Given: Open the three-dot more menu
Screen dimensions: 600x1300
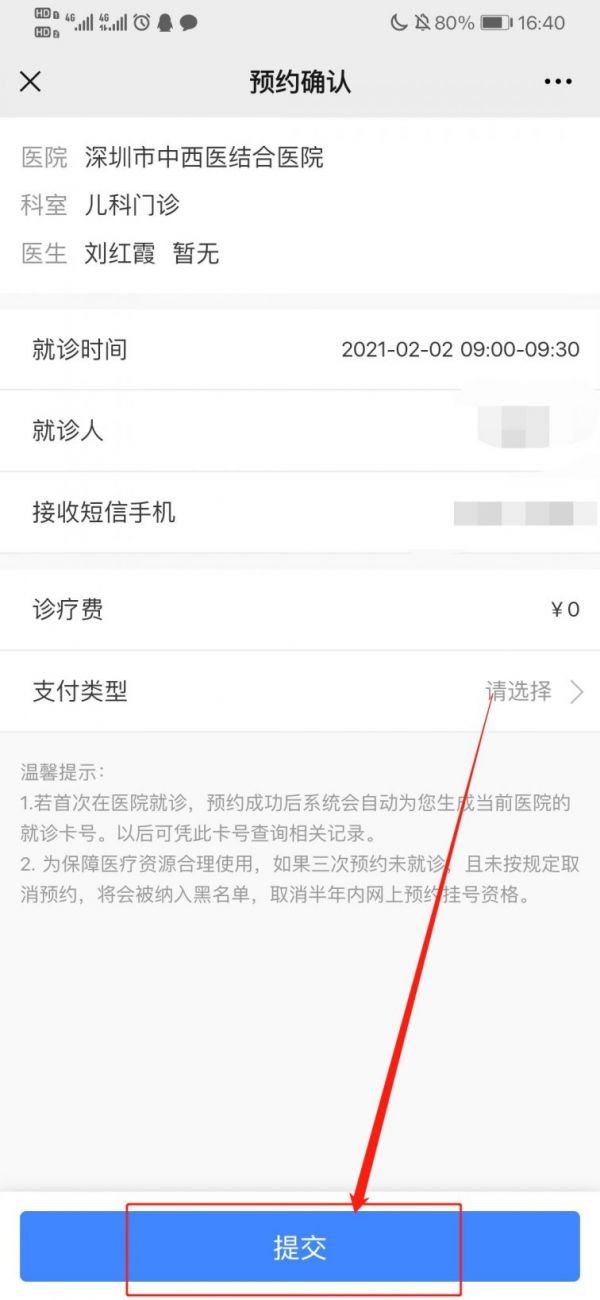Looking at the screenshot, I should (x=558, y=82).
